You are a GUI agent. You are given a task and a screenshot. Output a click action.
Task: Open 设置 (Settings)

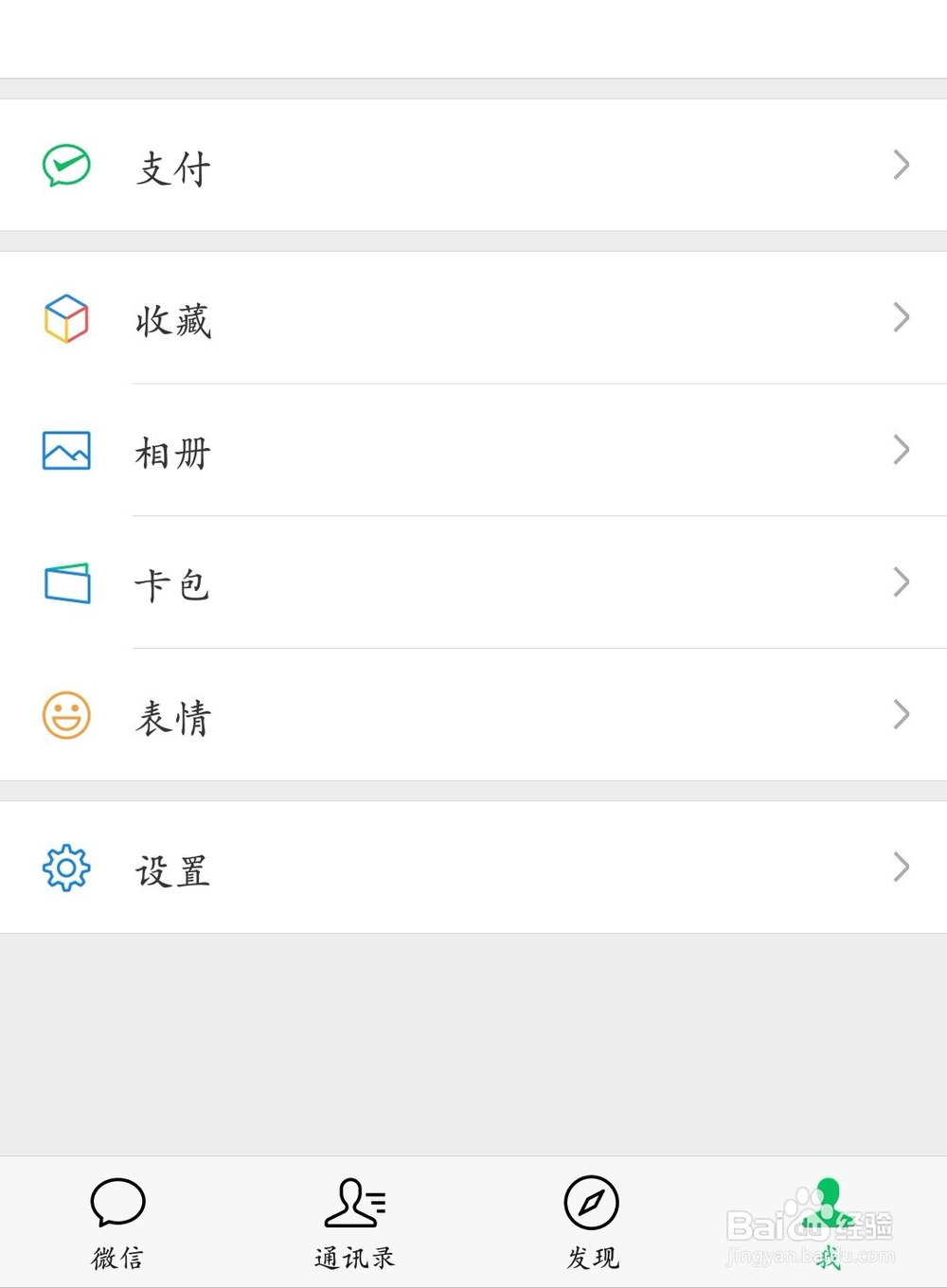click(x=473, y=868)
